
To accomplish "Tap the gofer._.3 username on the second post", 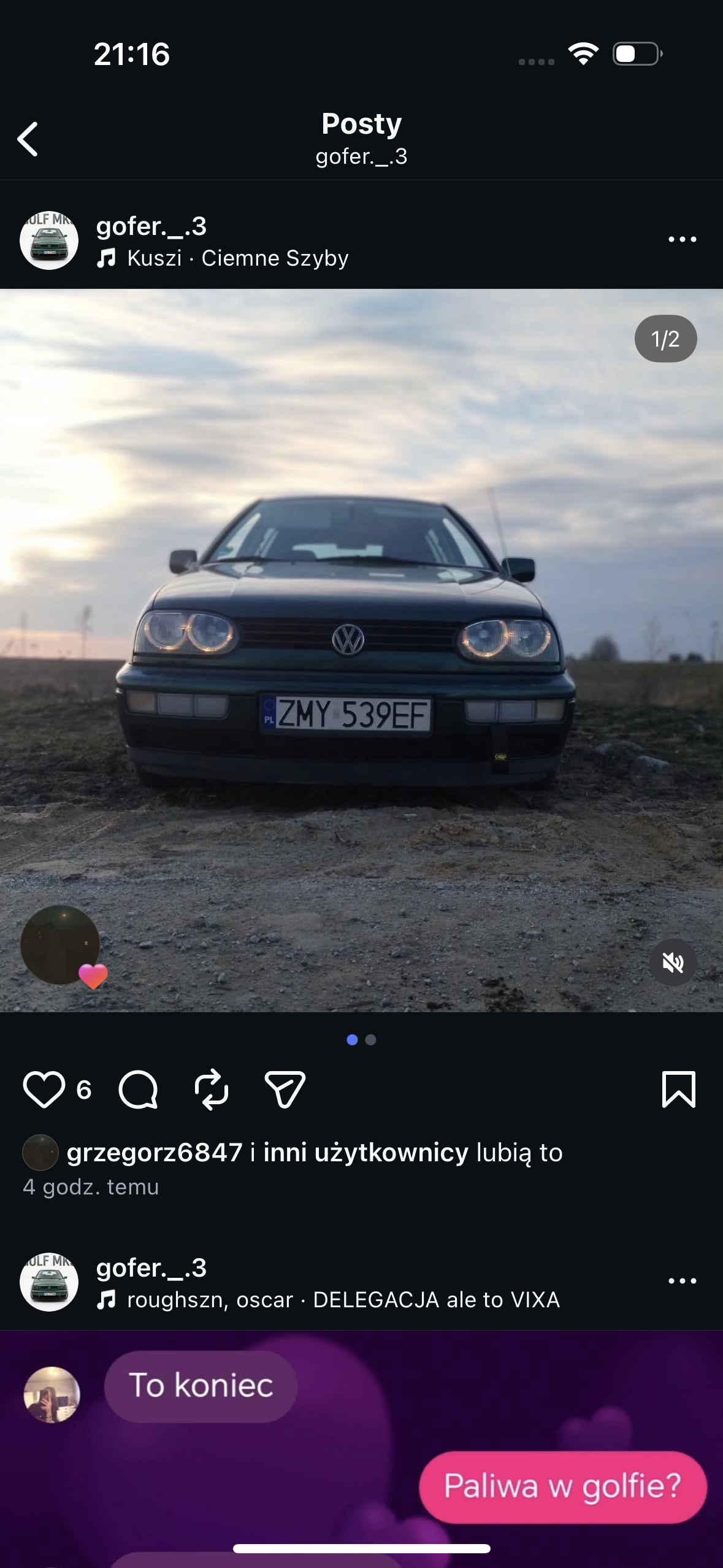I will [x=151, y=1267].
